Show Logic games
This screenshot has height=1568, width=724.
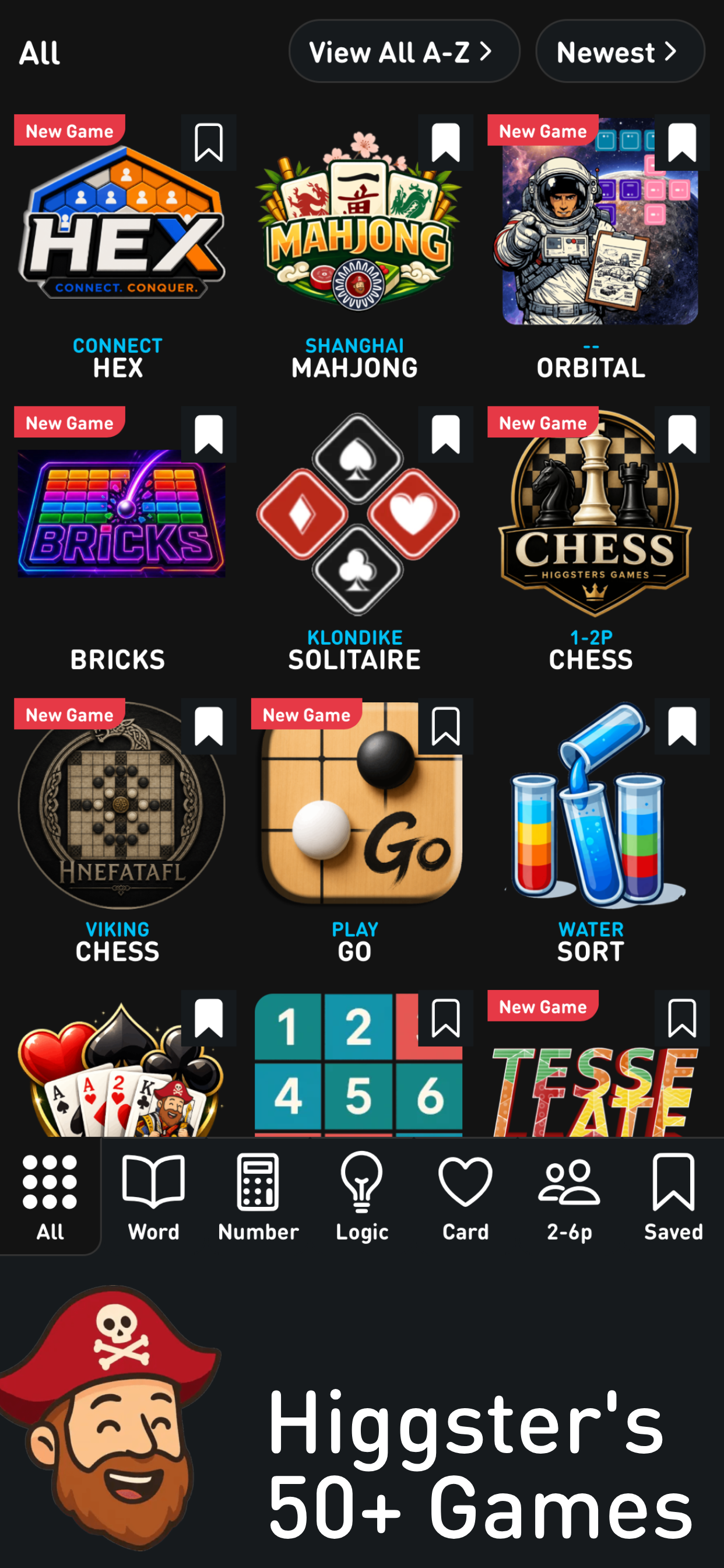tap(362, 1196)
